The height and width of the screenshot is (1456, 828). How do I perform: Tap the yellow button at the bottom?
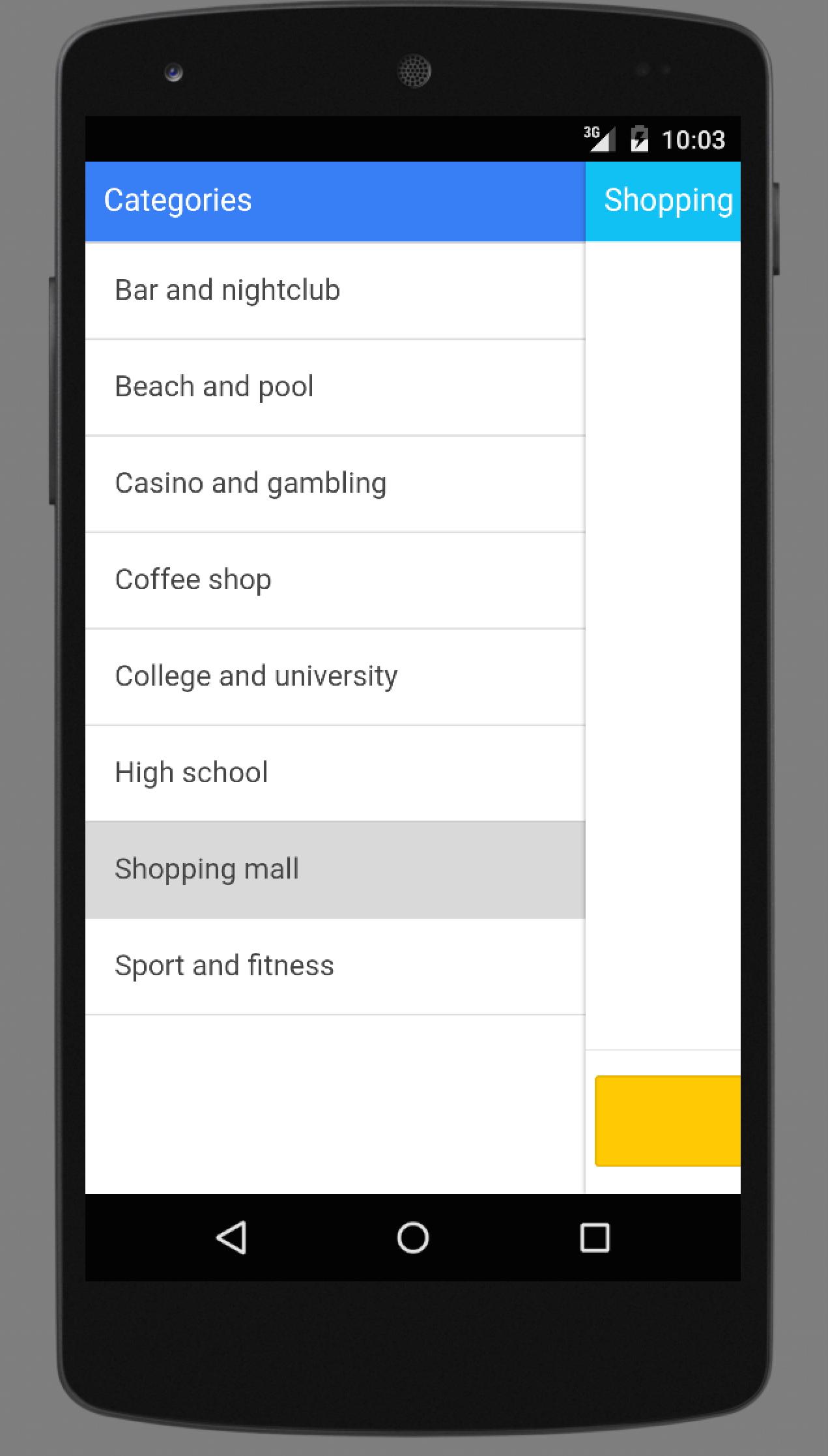point(668,1120)
